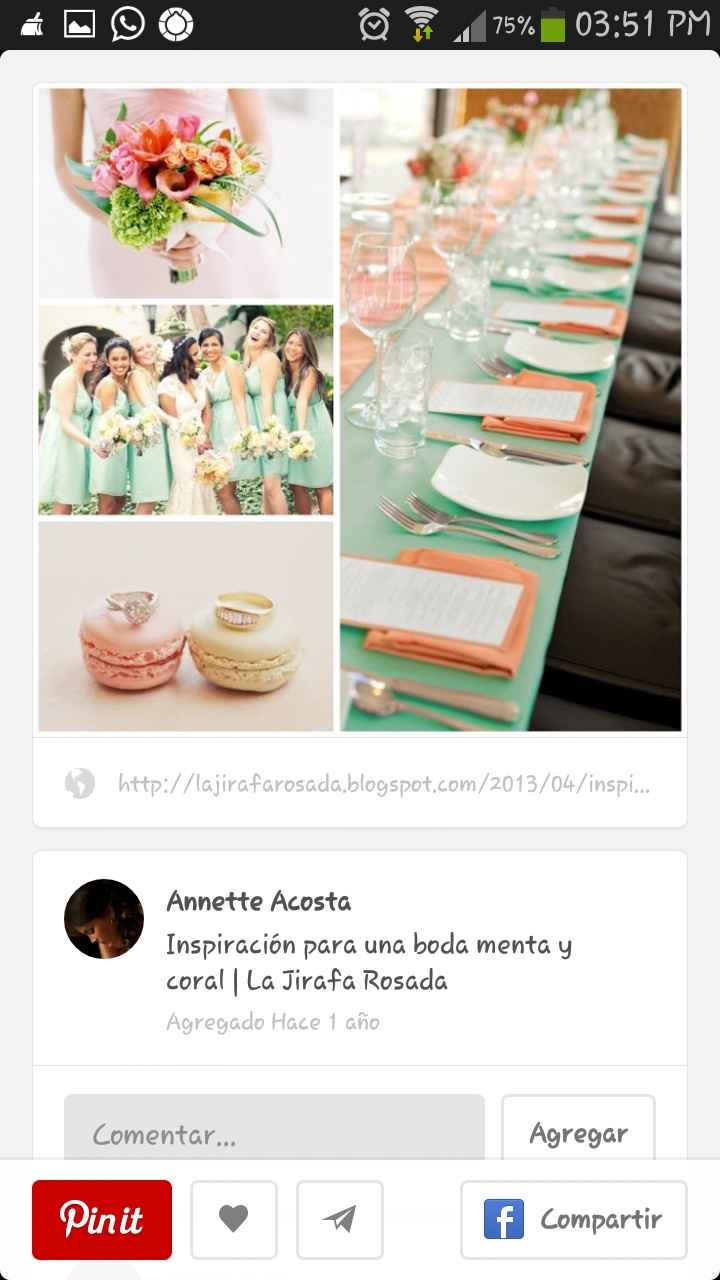This screenshot has width=720, height=1280.
Task: Share the pin on Facebook with Compartir
Action: 573,1219
